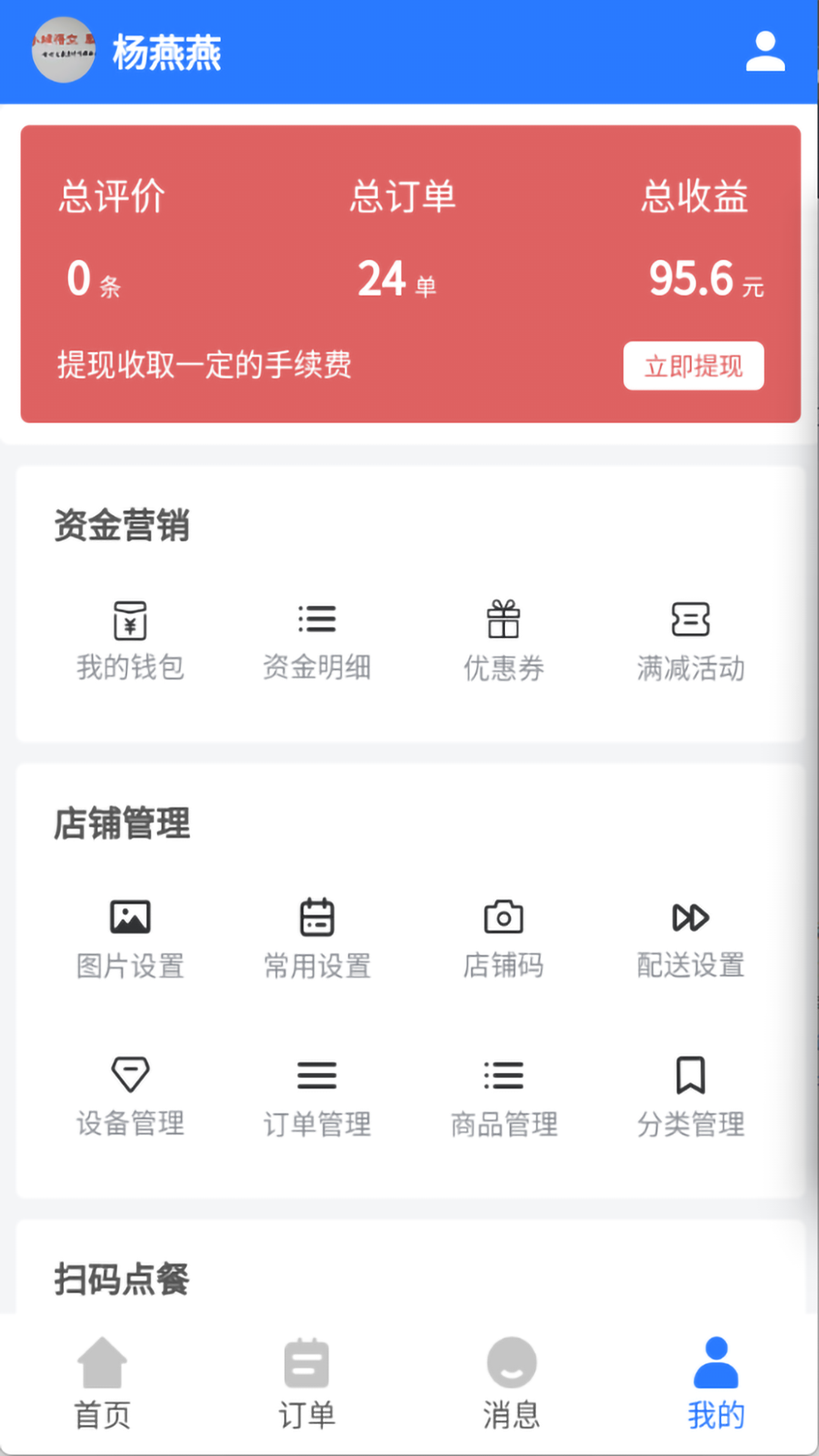Show the 店铺码 store code
Screen dimensions: 819x1456
pyautogui.click(x=504, y=939)
